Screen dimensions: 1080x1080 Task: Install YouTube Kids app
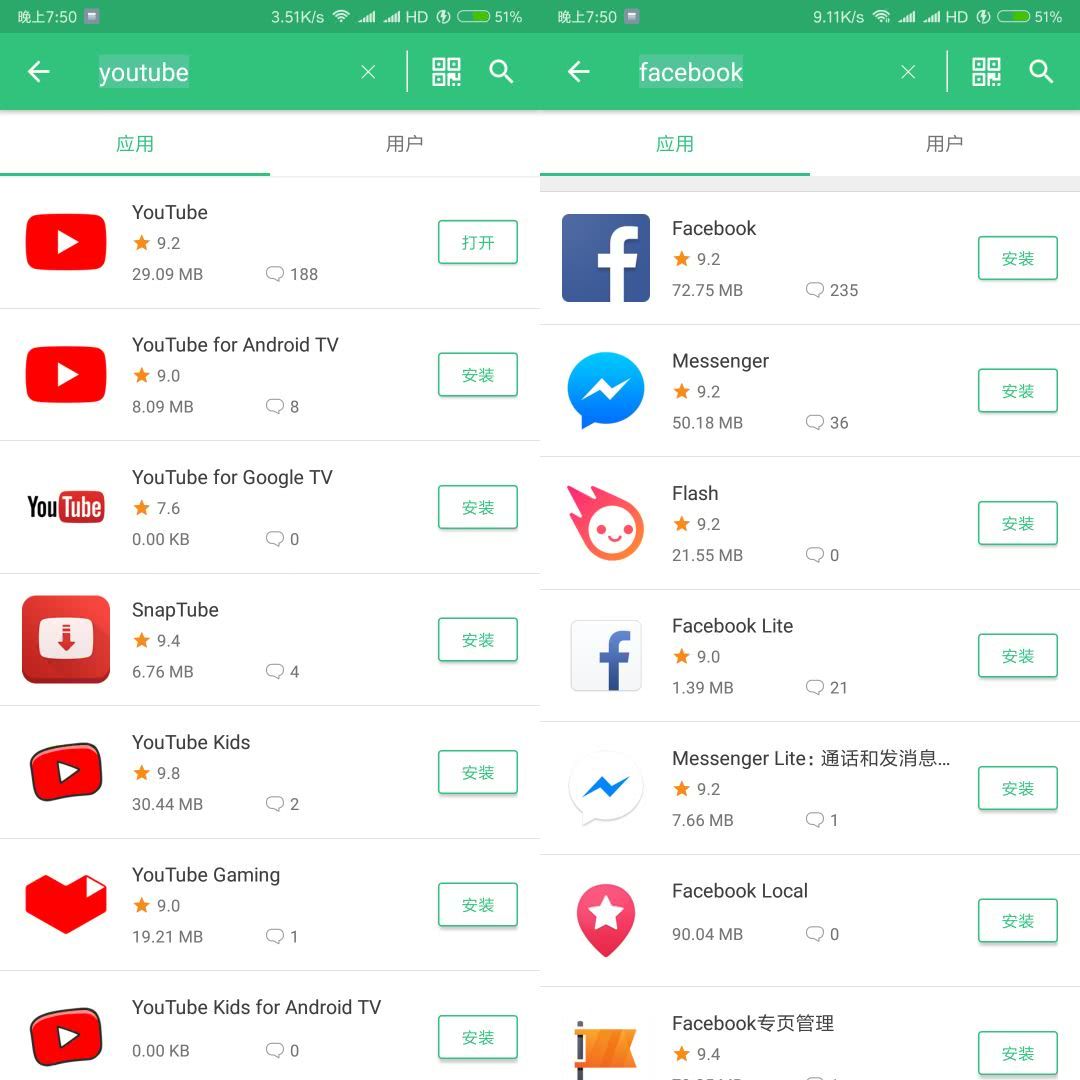[477, 772]
